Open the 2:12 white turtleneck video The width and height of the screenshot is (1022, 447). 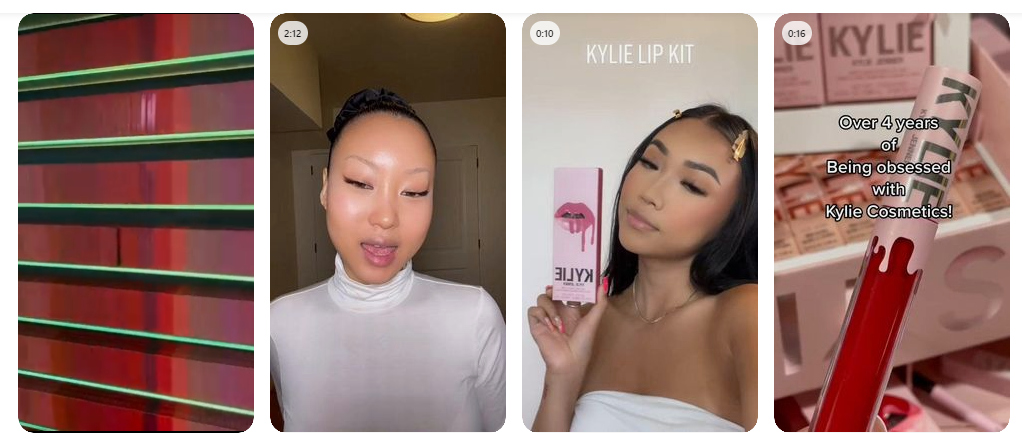(388, 222)
